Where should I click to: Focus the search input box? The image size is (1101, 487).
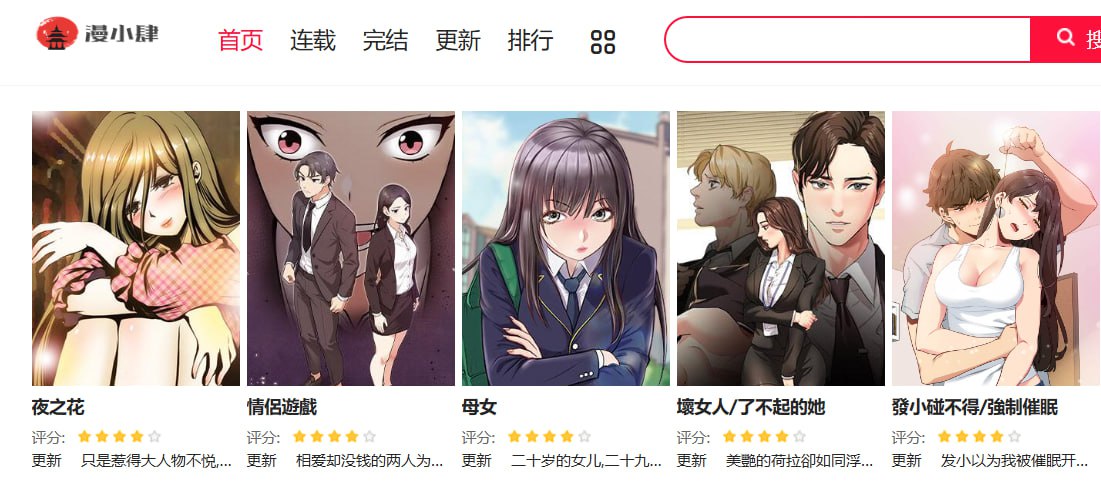pyautogui.click(x=848, y=39)
